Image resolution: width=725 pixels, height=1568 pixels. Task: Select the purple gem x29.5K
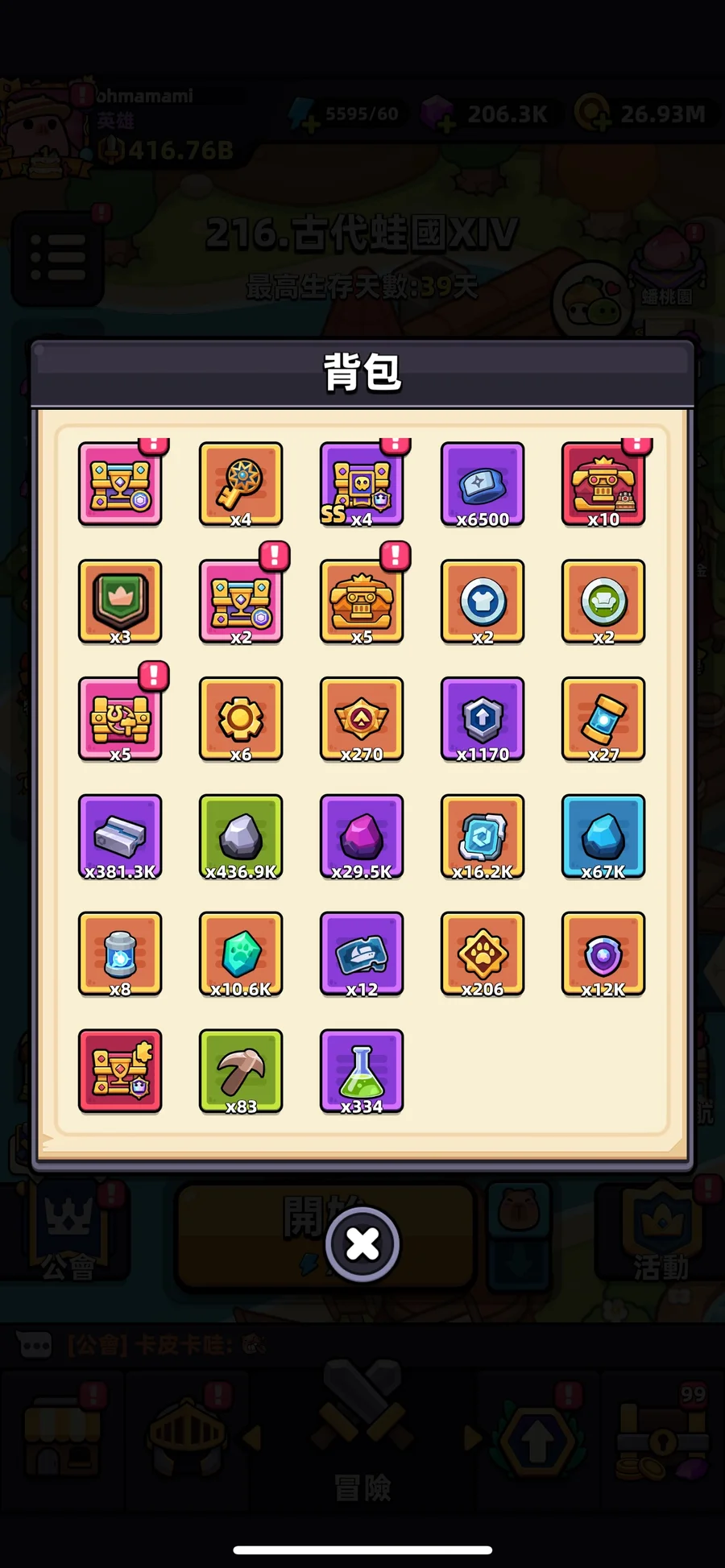362,836
